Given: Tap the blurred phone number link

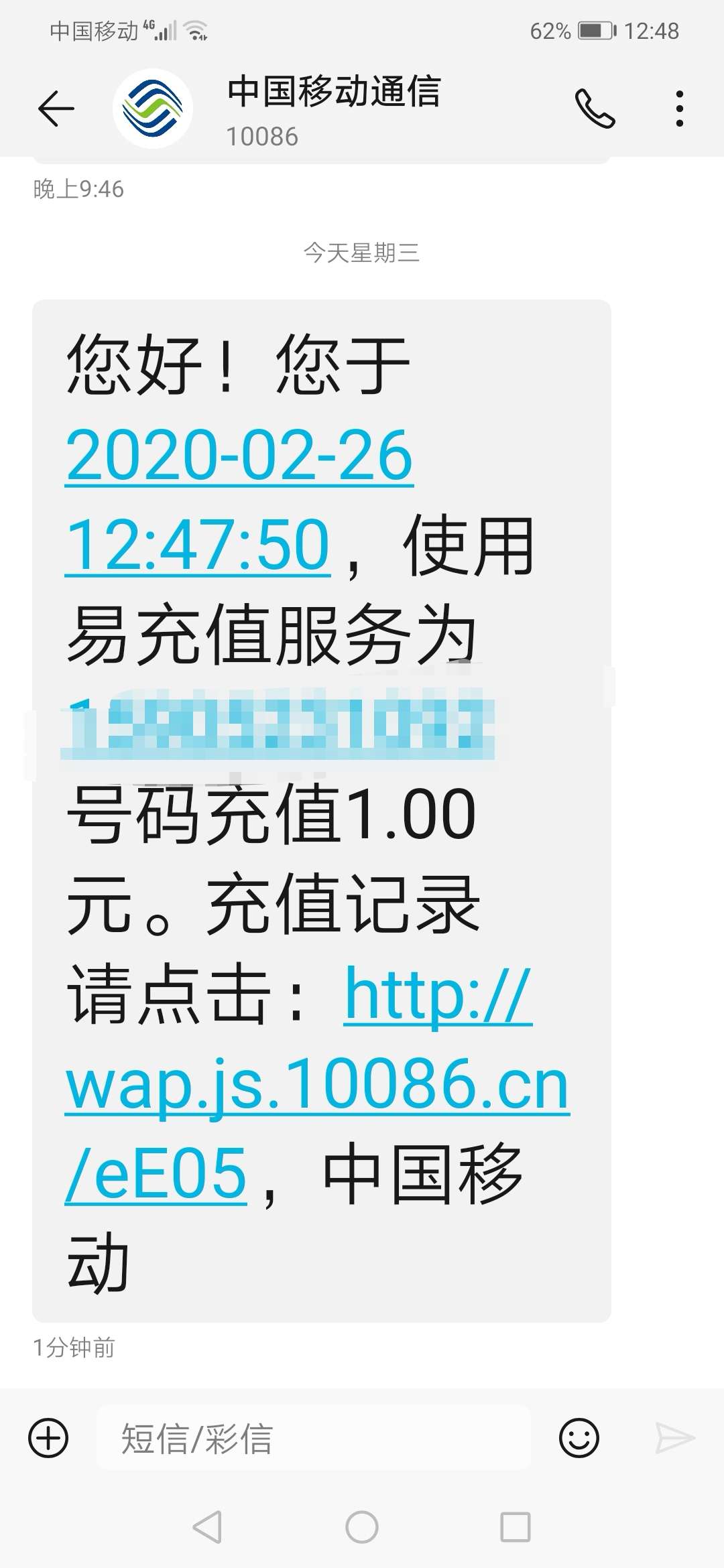Looking at the screenshot, I should [x=278, y=726].
